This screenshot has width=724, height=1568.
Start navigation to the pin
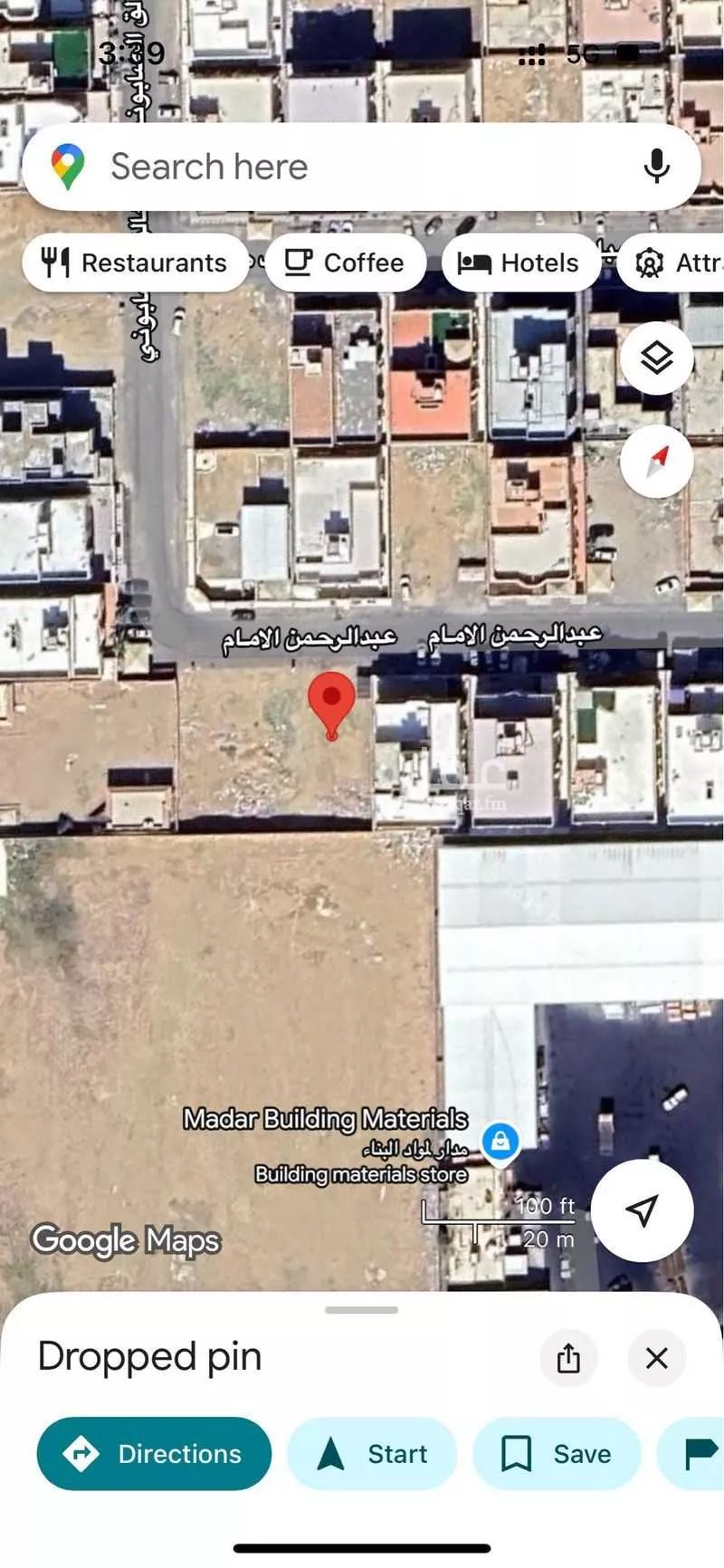pyautogui.click(x=372, y=1454)
